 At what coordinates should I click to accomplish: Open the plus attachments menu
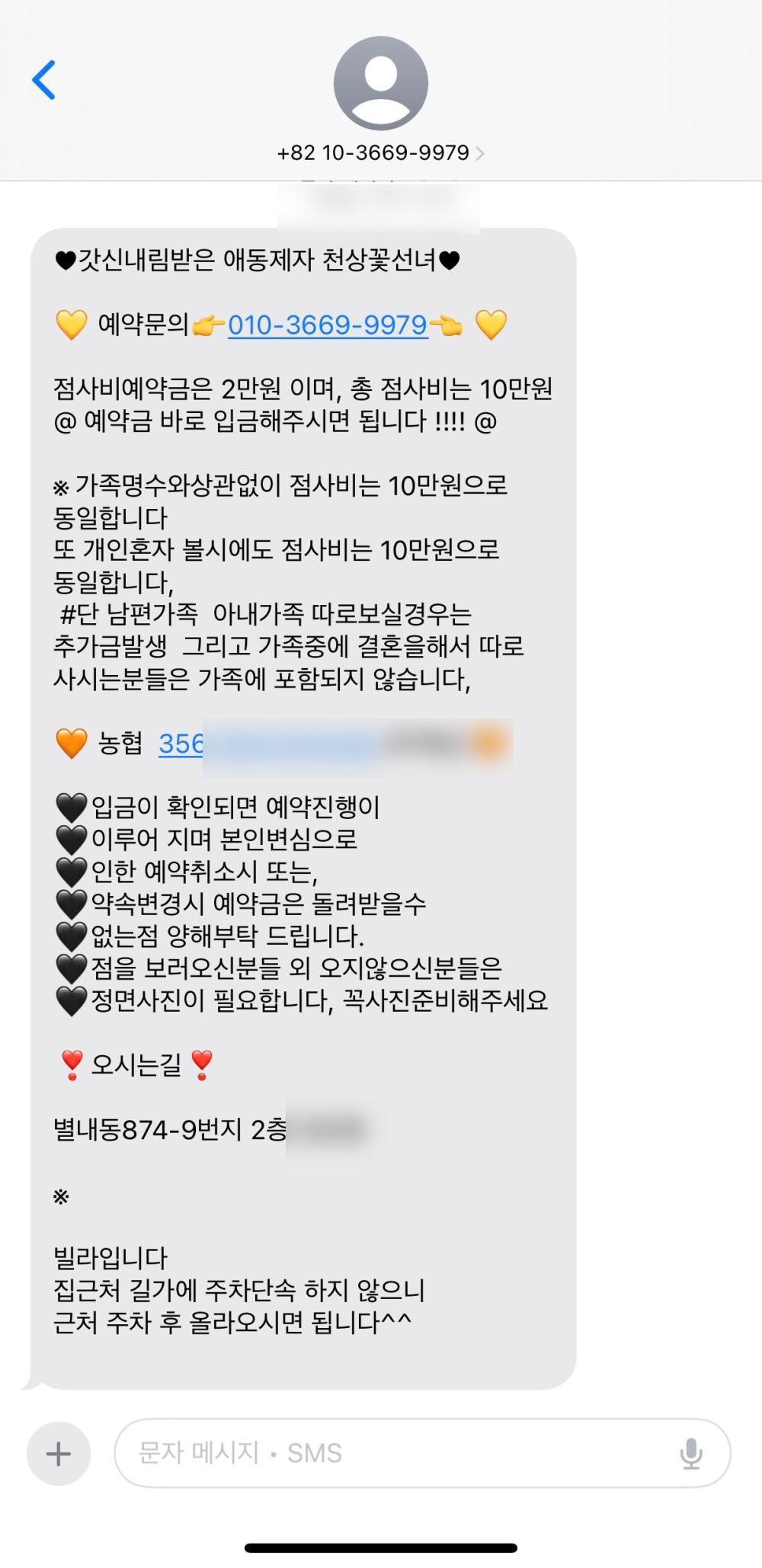(x=59, y=1454)
